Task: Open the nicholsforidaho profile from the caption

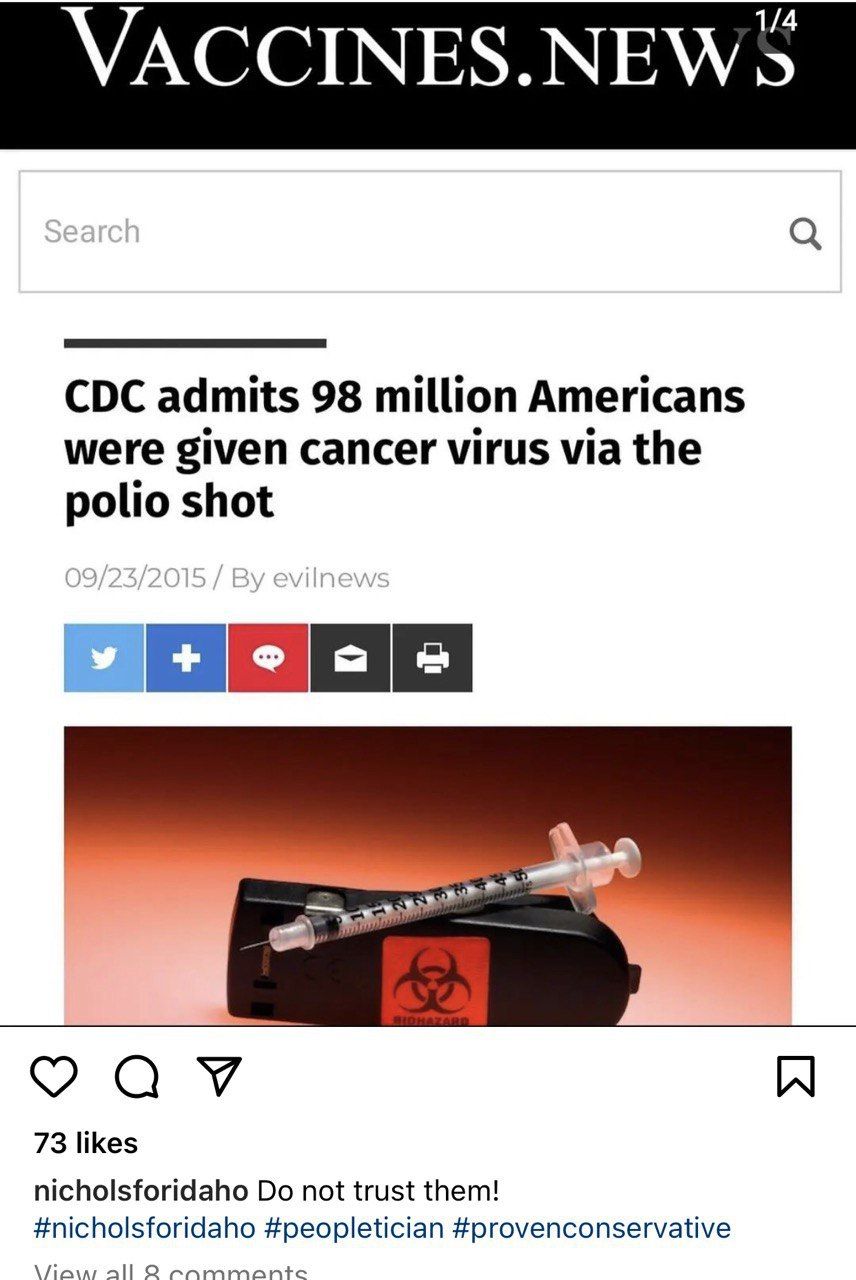Action: pyautogui.click(x=140, y=1191)
